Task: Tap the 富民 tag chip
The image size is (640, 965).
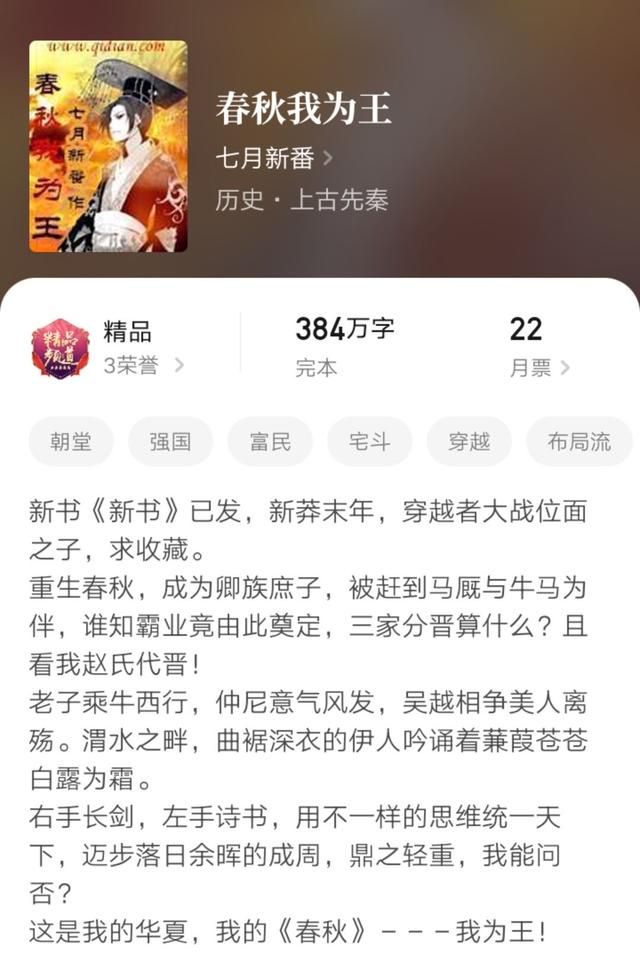Action: coord(270,442)
